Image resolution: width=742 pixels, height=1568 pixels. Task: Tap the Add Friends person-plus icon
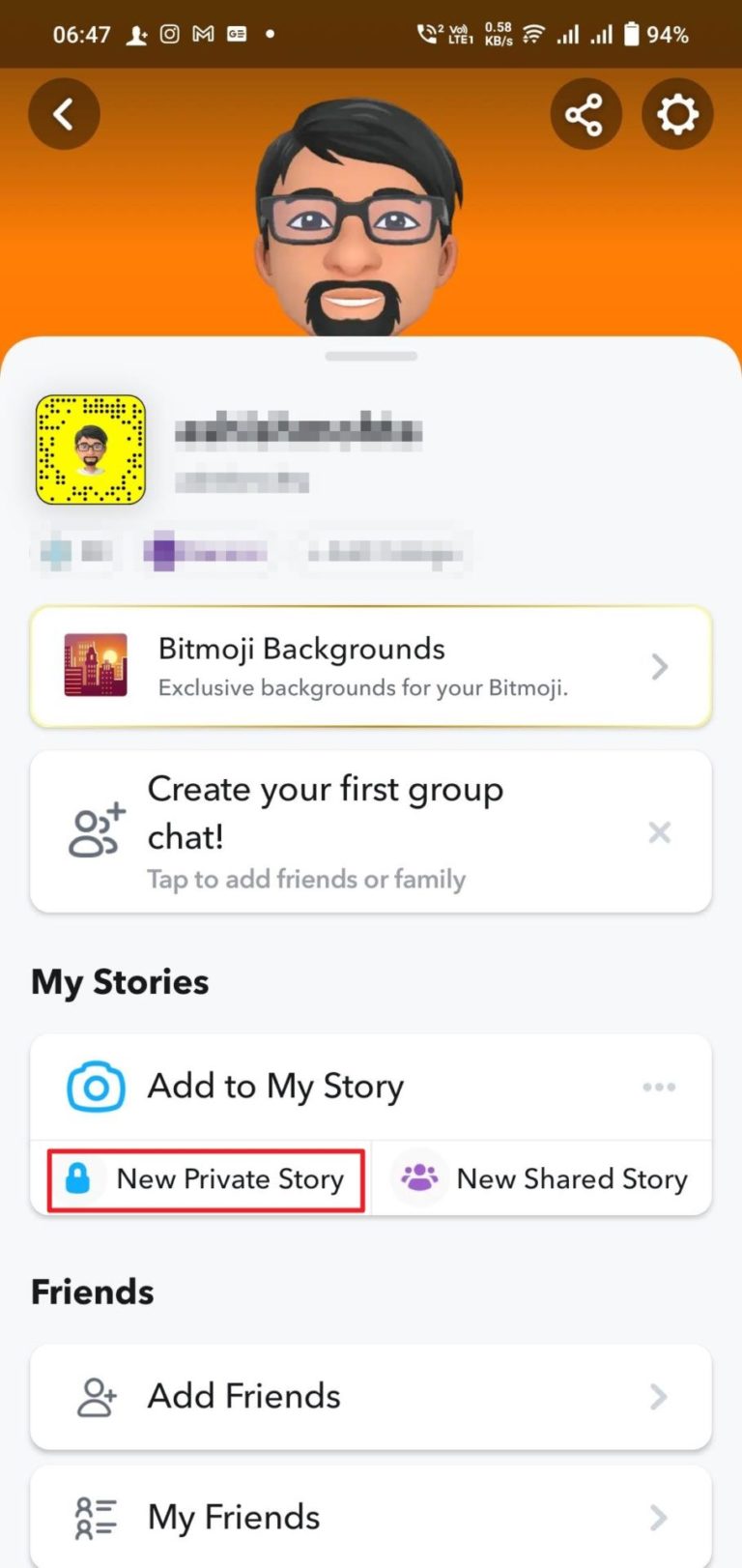pyautogui.click(x=96, y=1396)
